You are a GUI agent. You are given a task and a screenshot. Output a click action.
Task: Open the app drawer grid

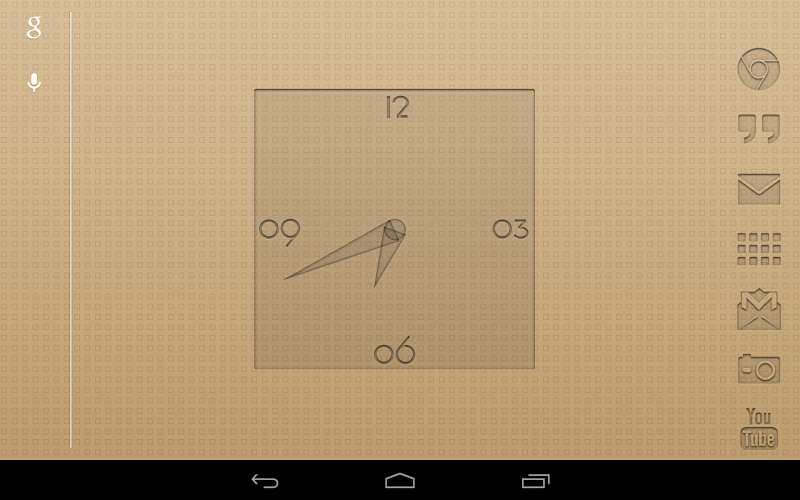(758, 248)
